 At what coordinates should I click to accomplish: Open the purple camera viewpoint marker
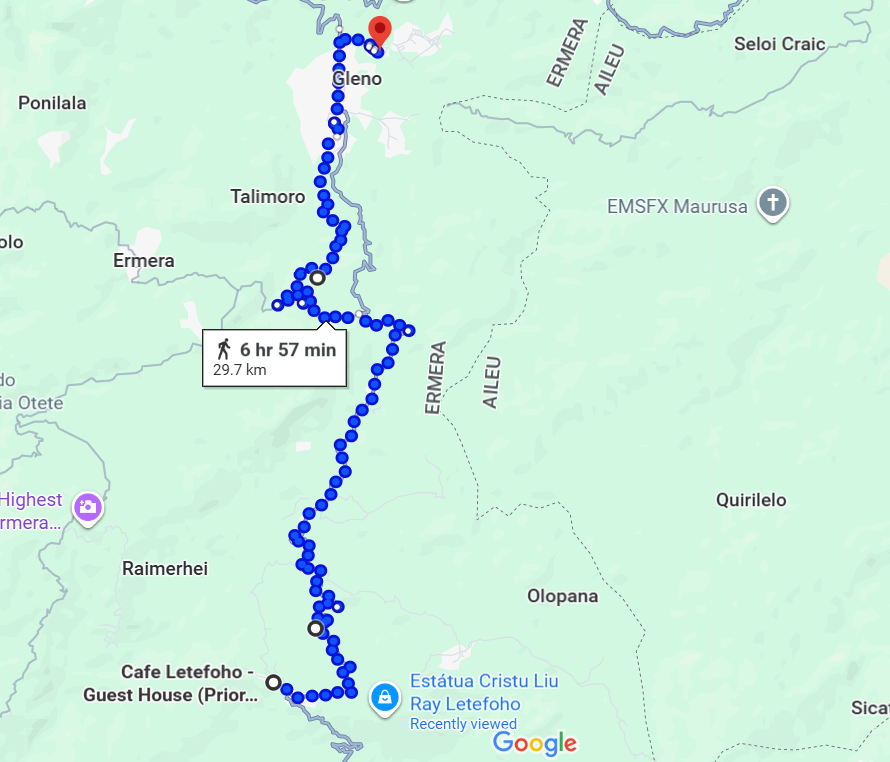(x=88, y=507)
